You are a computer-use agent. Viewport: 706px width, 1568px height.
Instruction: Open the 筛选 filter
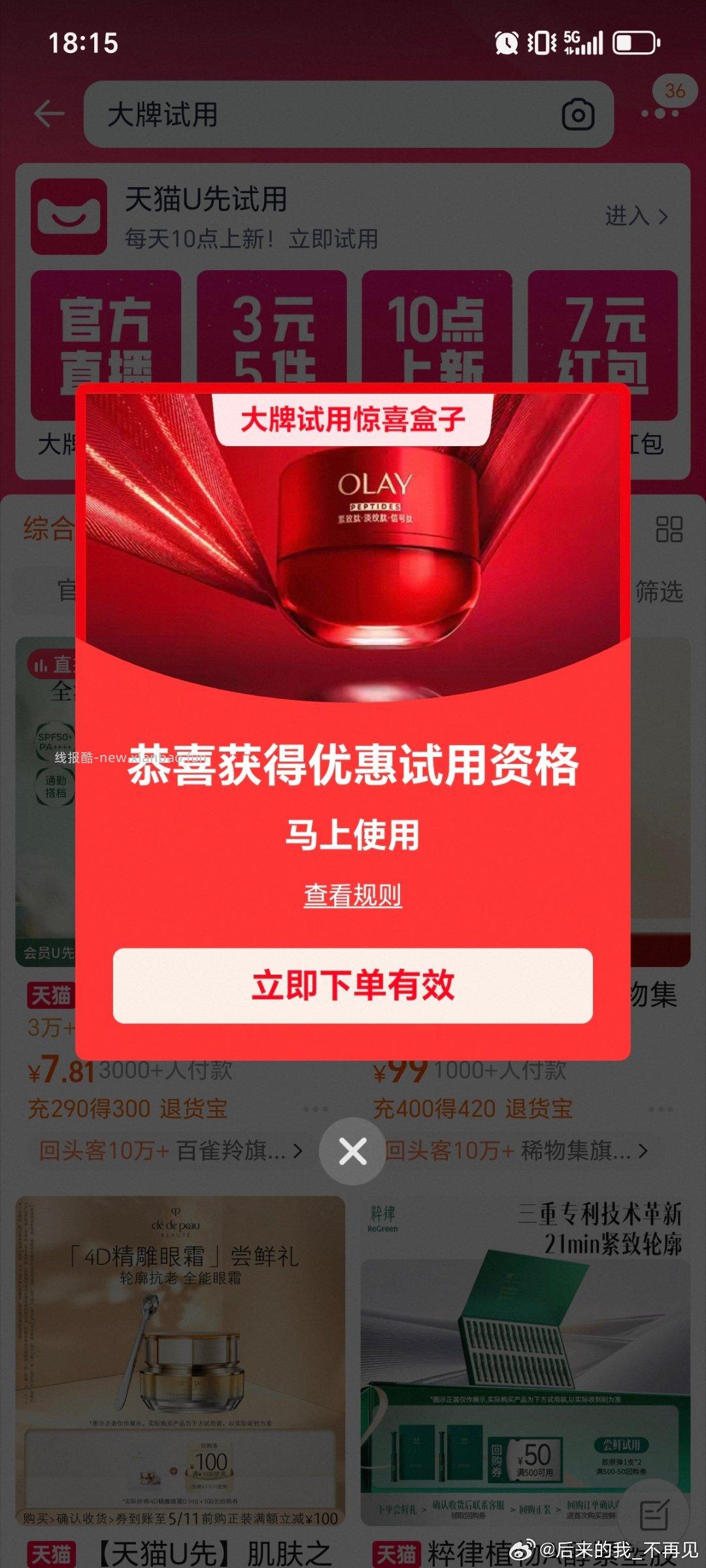(x=659, y=591)
